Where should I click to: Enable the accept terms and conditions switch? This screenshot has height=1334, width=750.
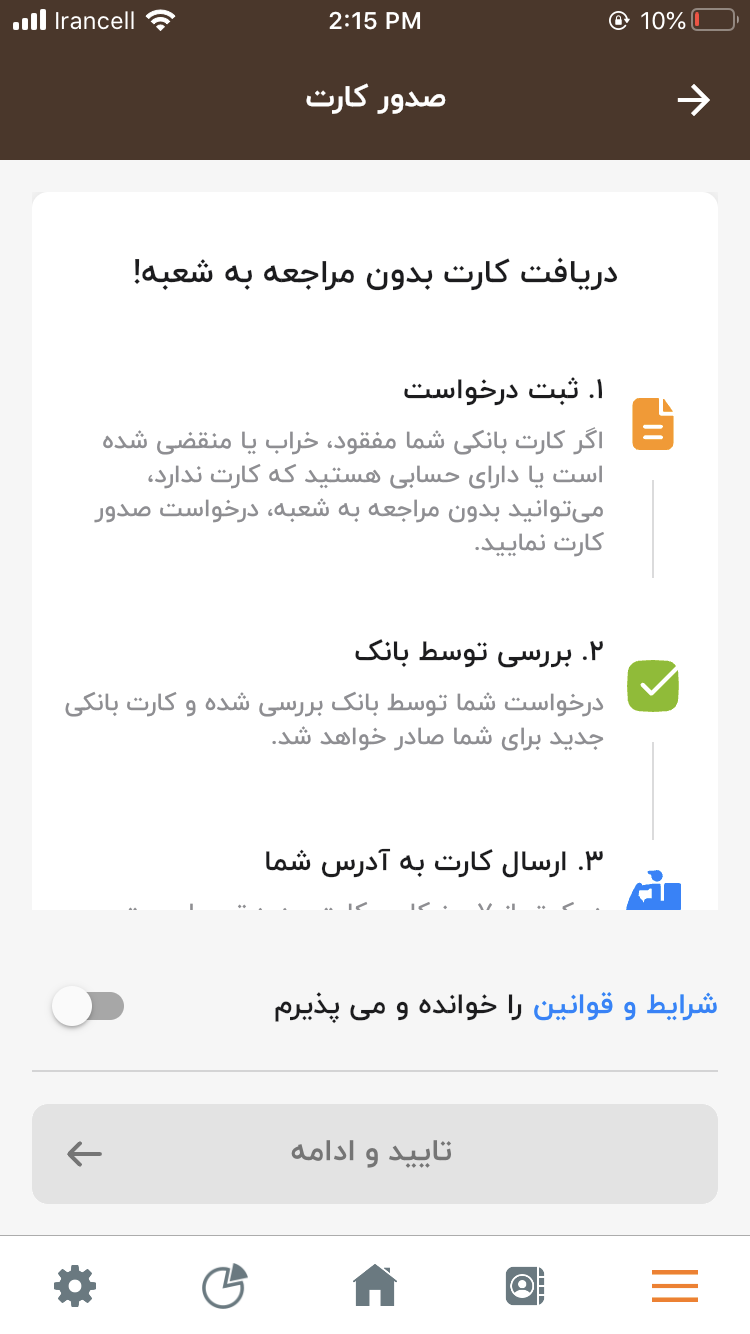88,1007
